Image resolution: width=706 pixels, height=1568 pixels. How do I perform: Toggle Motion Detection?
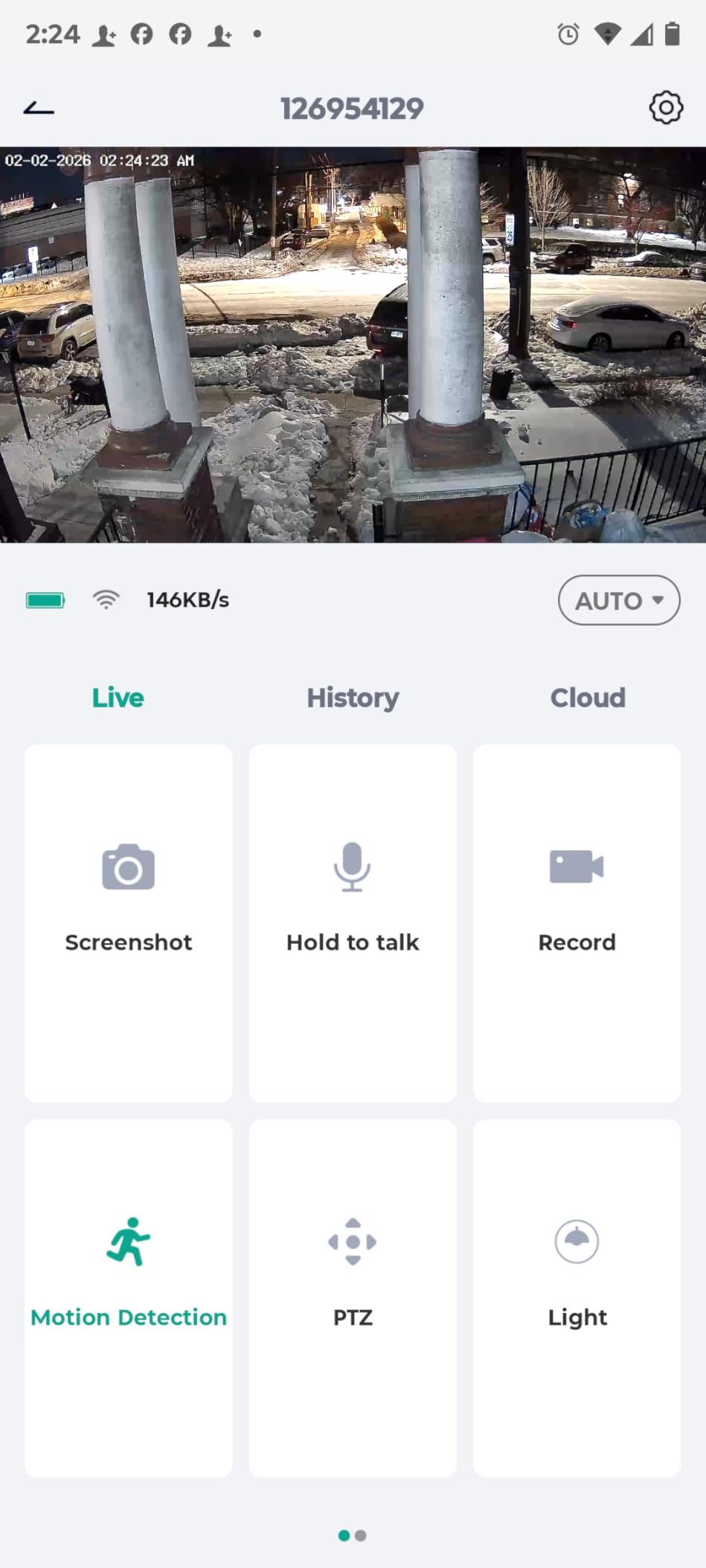click(x=129, y=1297)
